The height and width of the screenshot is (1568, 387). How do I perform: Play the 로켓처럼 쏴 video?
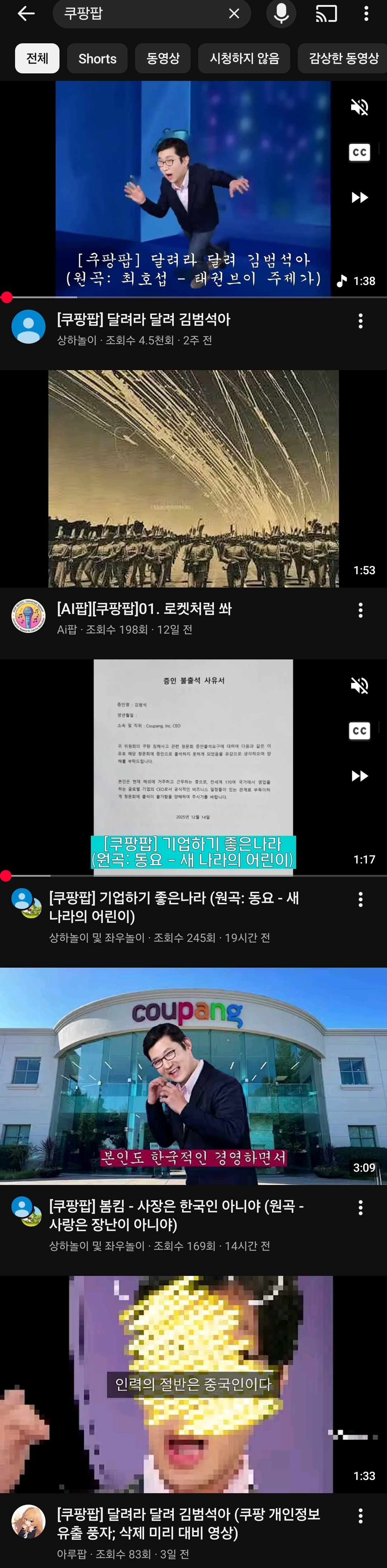[x=193, y=478]
